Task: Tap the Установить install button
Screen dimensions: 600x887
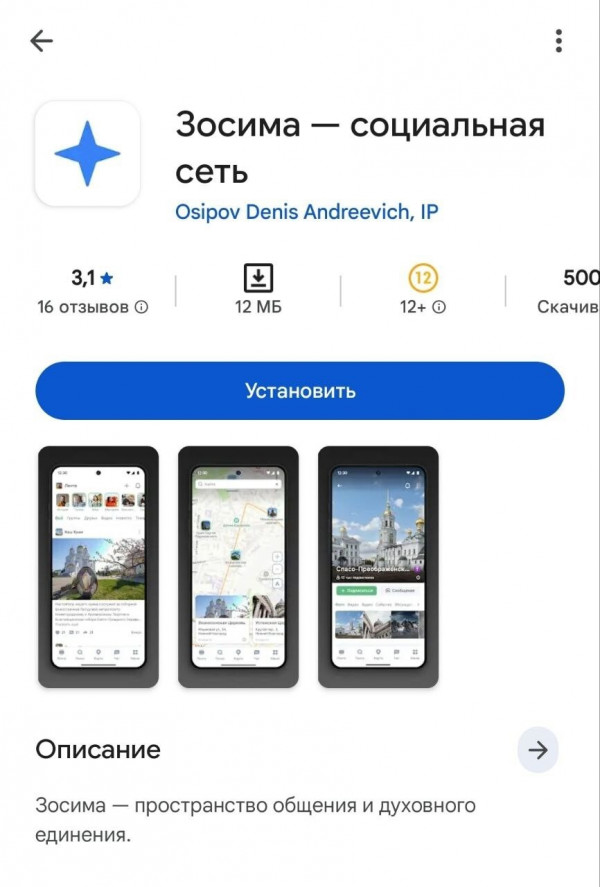Action: (x=300, y=390)
